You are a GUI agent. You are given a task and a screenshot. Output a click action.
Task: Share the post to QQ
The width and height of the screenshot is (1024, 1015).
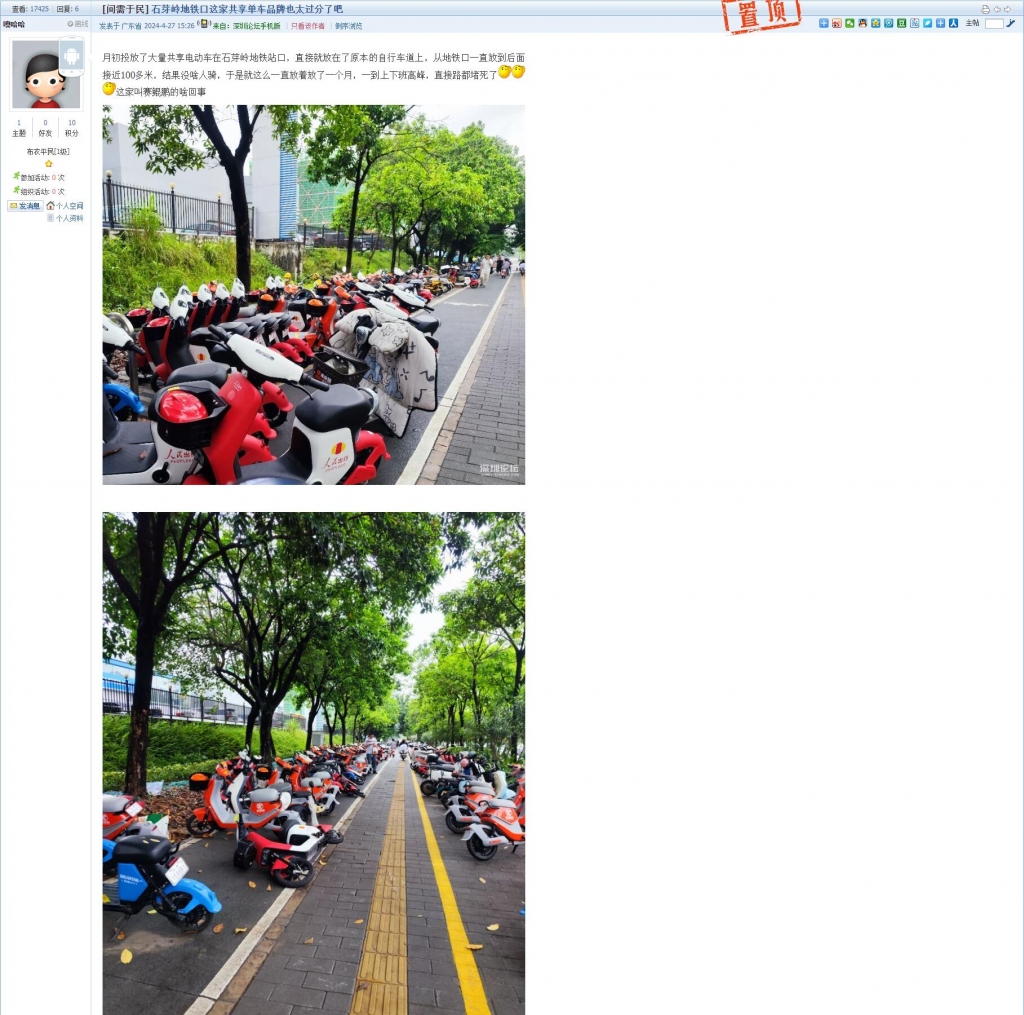point(862,23)
